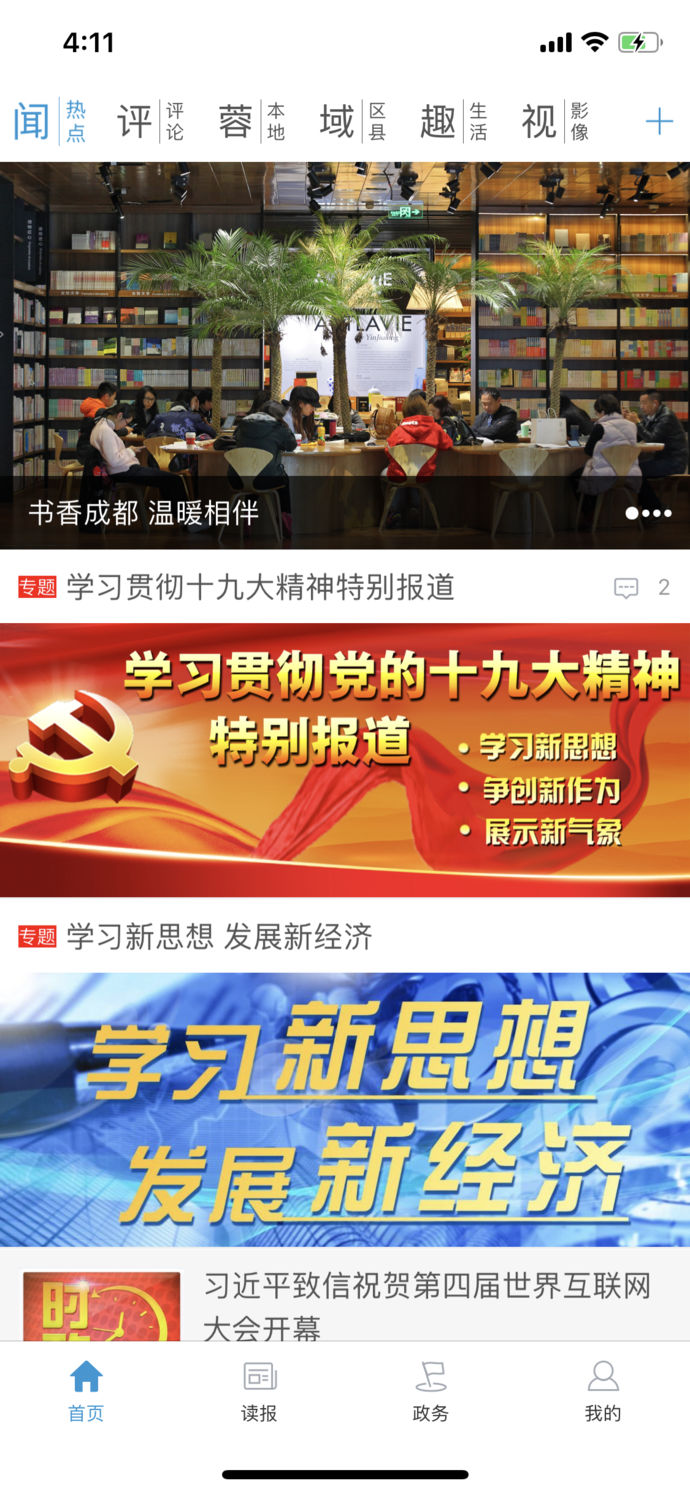Tap the blue 学习新思想 发展新经济 banner
The height and width of the screenshot is (1494, 690).
(x=345, y=1109)
